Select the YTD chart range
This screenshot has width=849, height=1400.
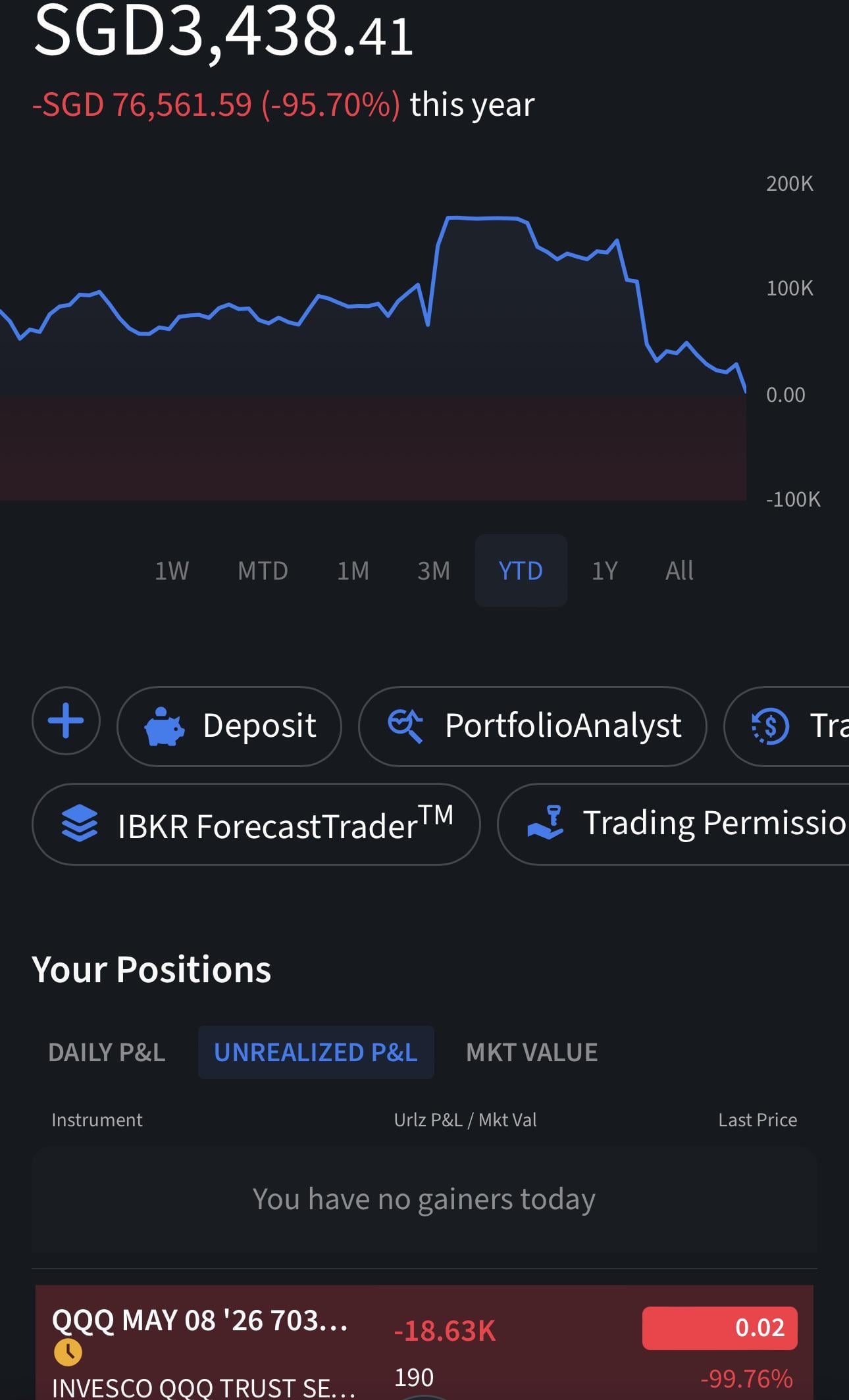[521, 570]
